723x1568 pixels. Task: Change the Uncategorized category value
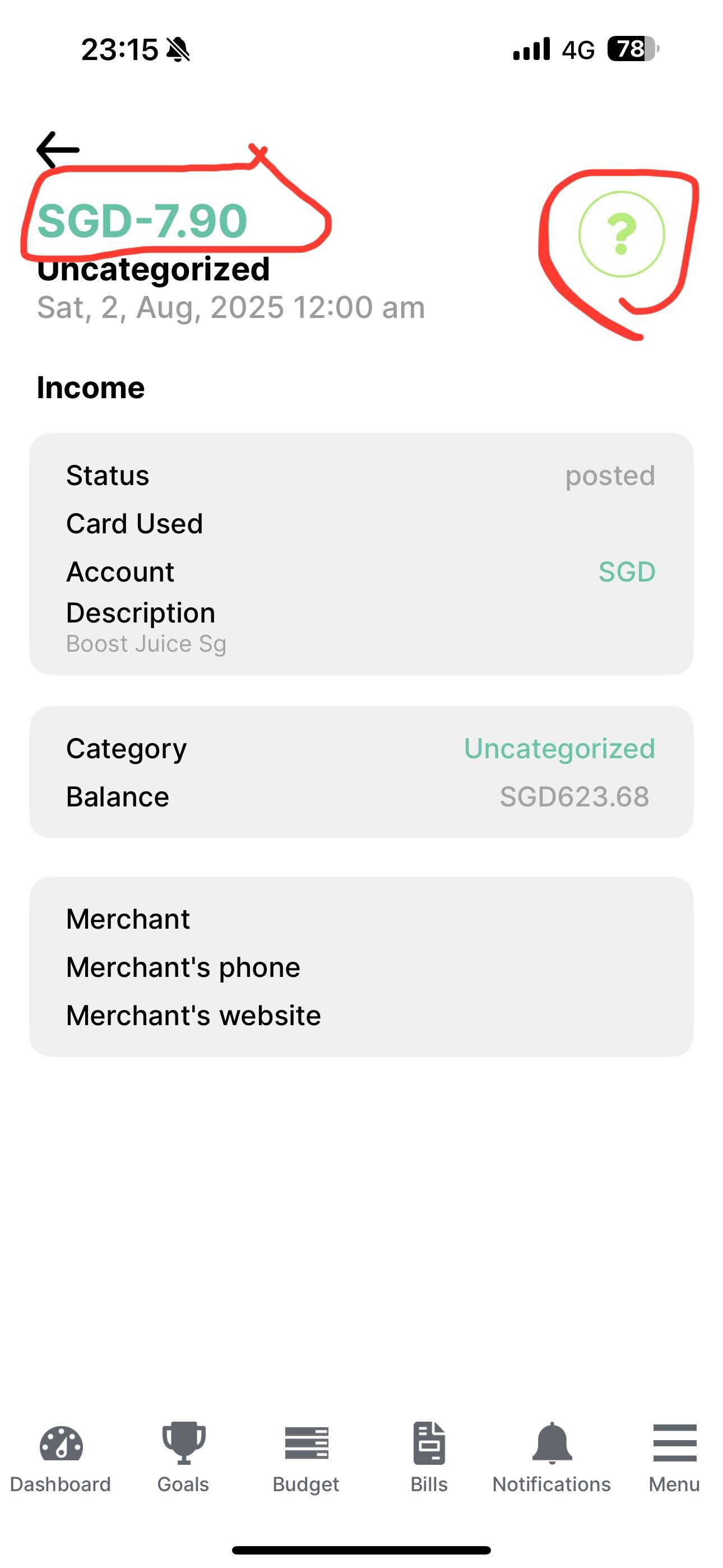pos(559,749)
